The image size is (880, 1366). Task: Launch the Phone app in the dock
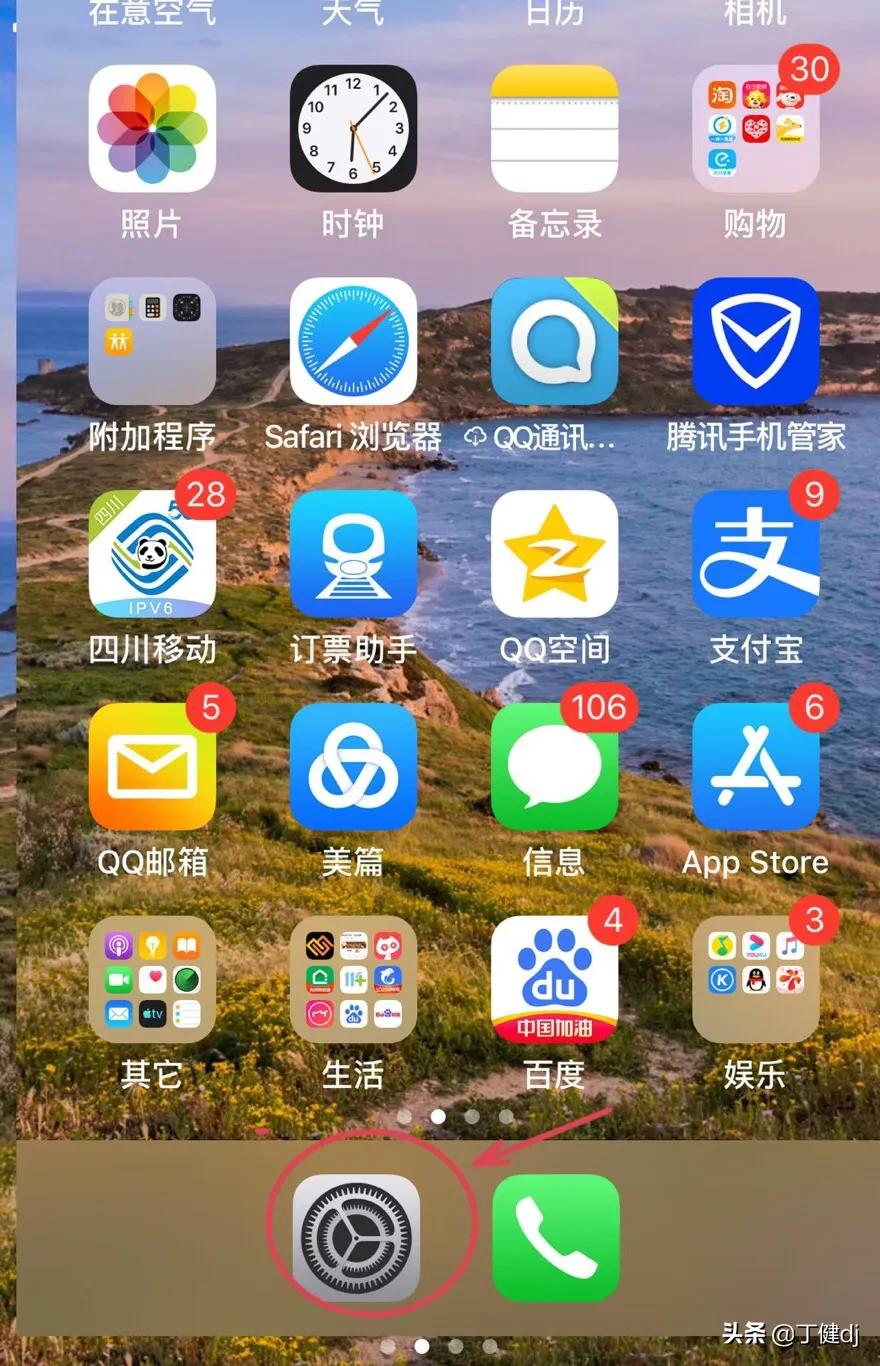pyautogui.click(x=555, y=1238)
